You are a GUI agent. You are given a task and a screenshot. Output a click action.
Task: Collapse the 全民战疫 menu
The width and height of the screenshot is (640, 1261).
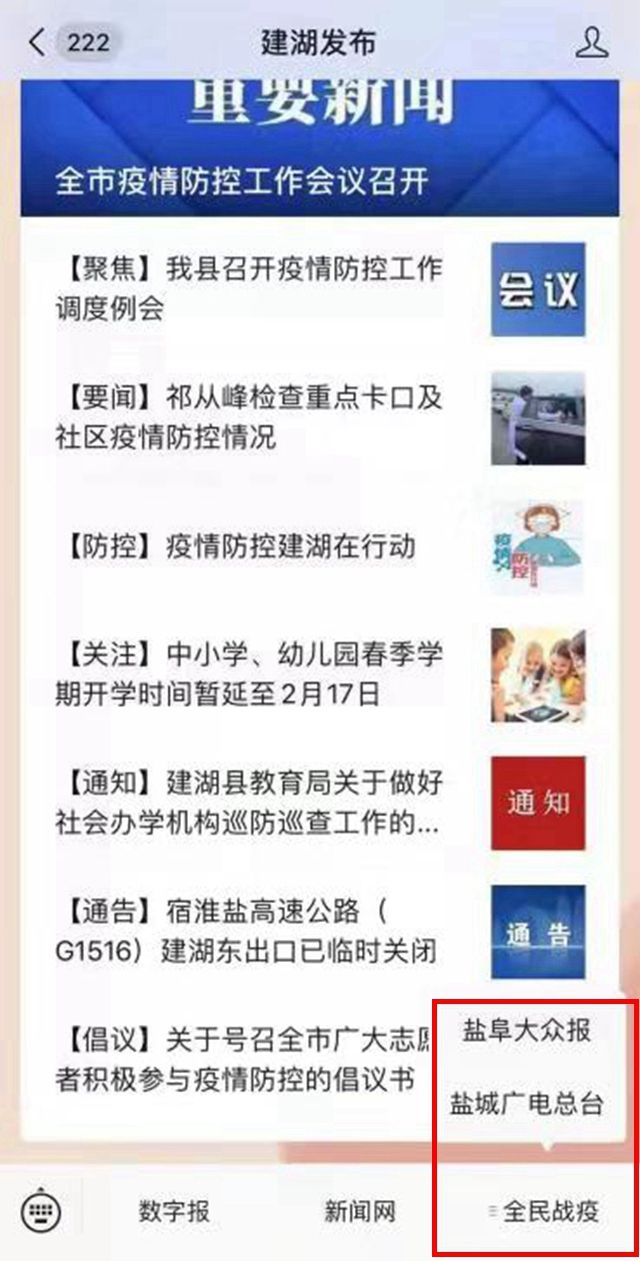tap(543, 1212)
